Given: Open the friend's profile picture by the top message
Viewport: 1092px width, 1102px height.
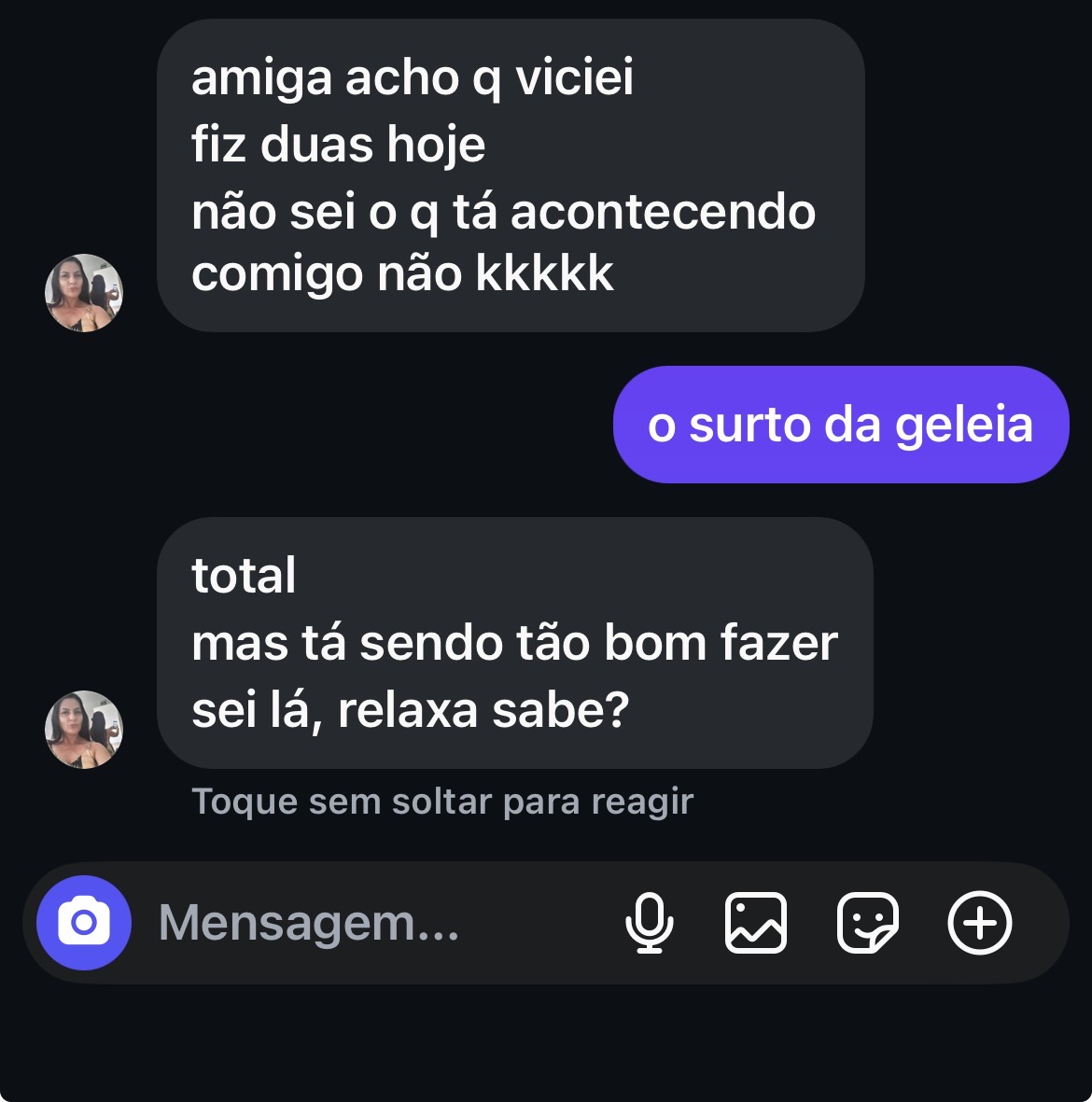Looking at the screenshot, I should (x=83, y=292).
